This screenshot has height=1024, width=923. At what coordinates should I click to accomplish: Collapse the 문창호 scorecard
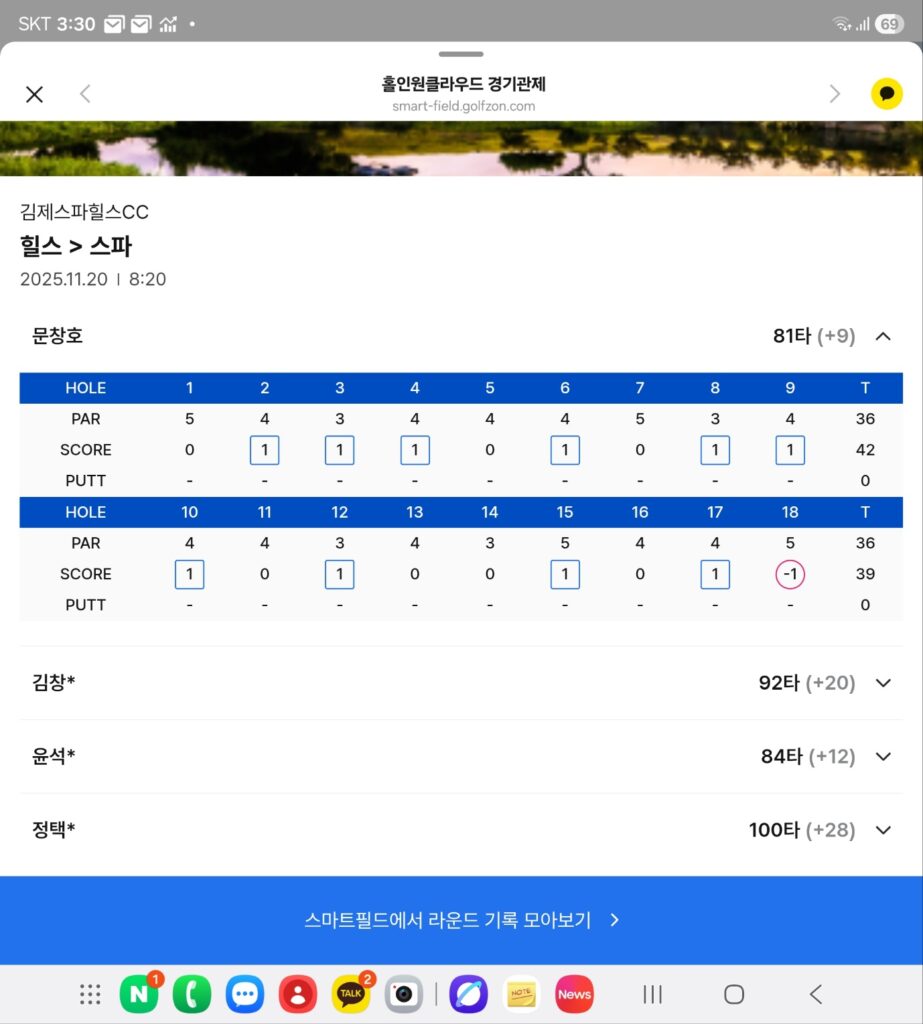(x=882, y=336)
